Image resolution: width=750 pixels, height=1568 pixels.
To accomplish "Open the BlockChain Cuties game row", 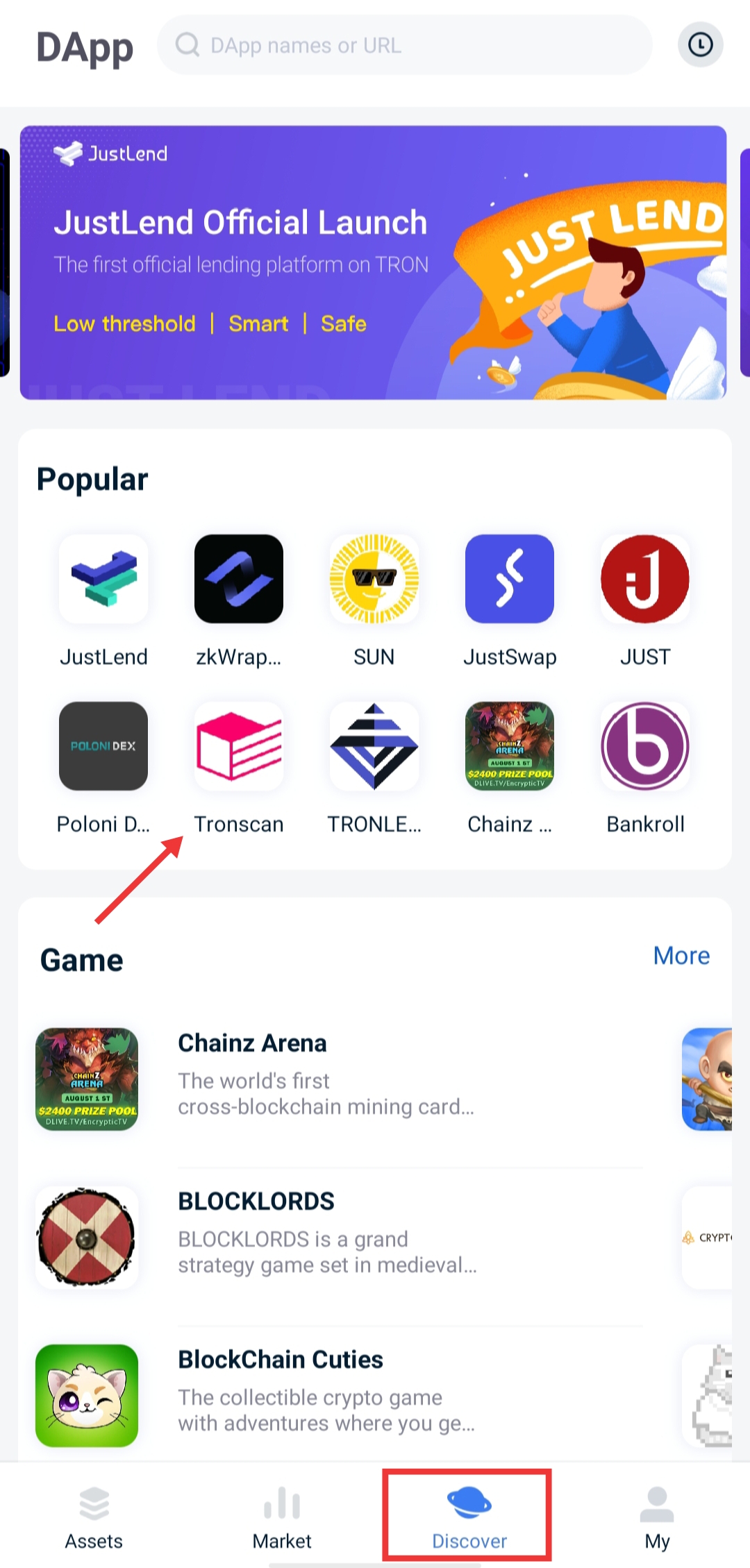I will (340, 1396).
